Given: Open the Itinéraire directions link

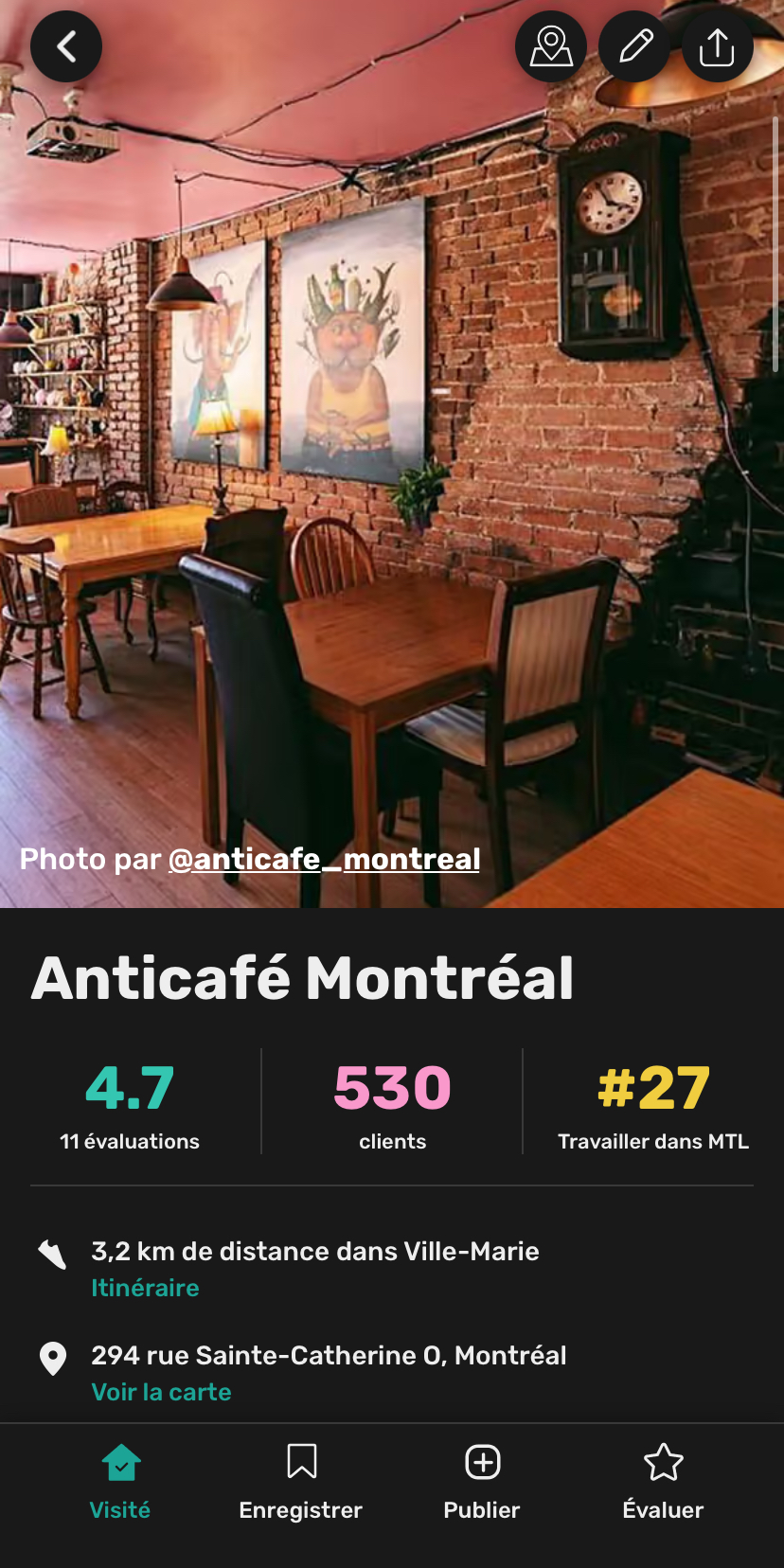Looking at the screenshot, I should 145,1288.
